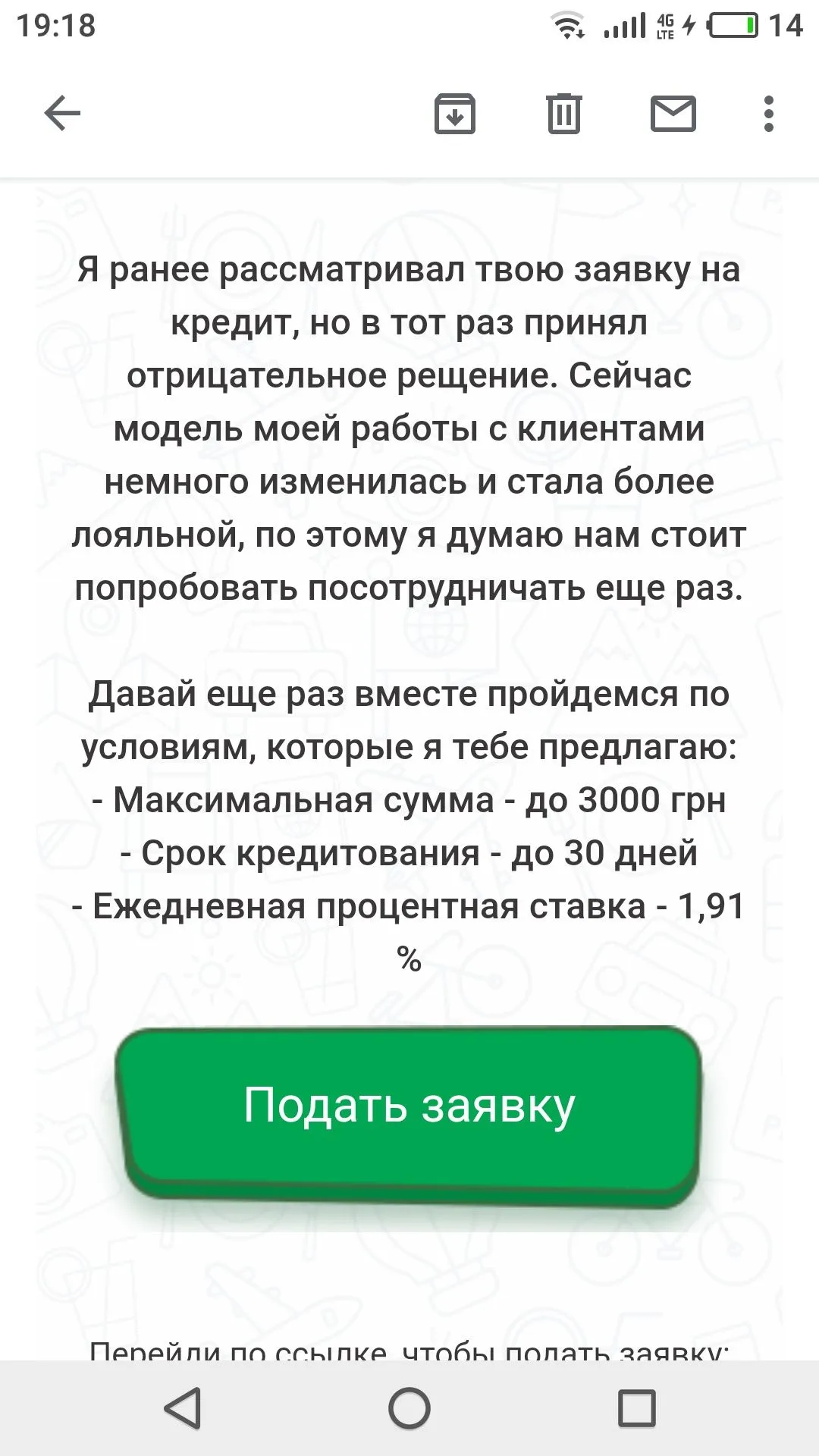Image resolution: width=819 pixels, height=1456 pixels.
Task: Mark email as unread
Action: 673,115
